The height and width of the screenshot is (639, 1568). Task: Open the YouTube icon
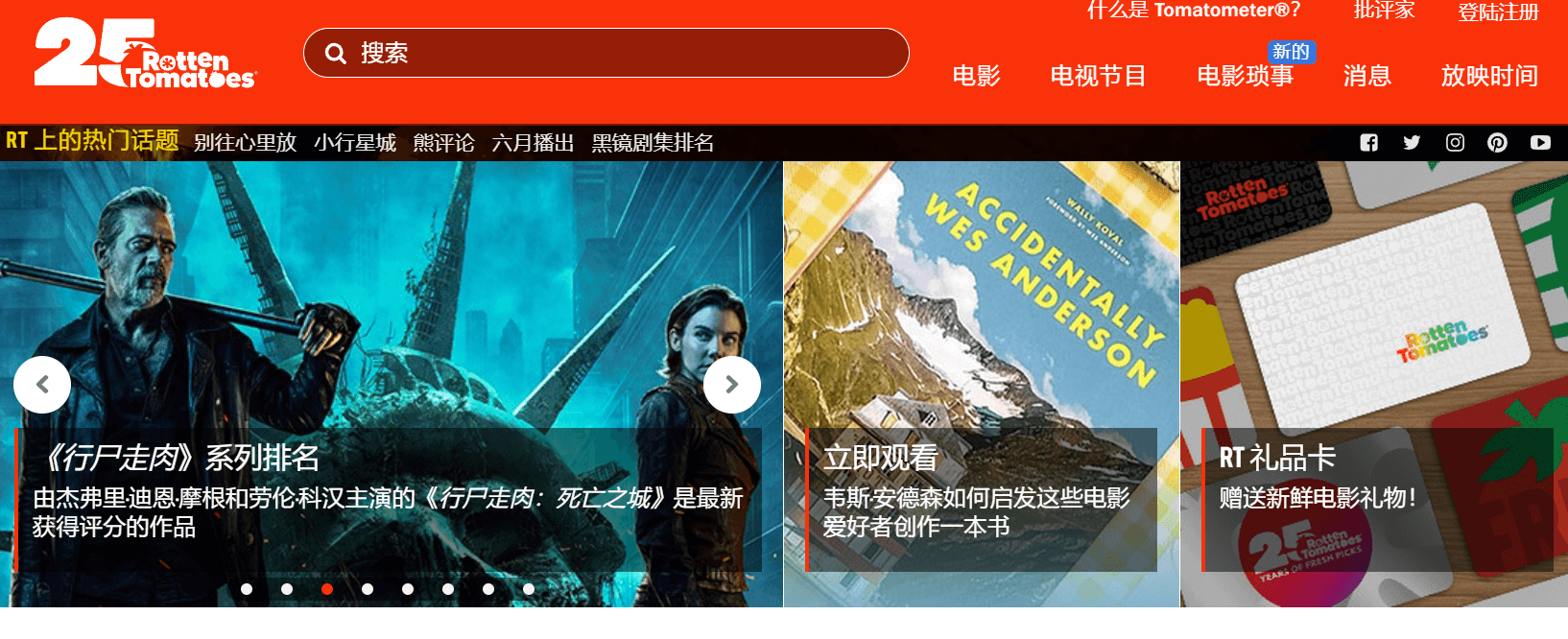tap(1540, 143)
